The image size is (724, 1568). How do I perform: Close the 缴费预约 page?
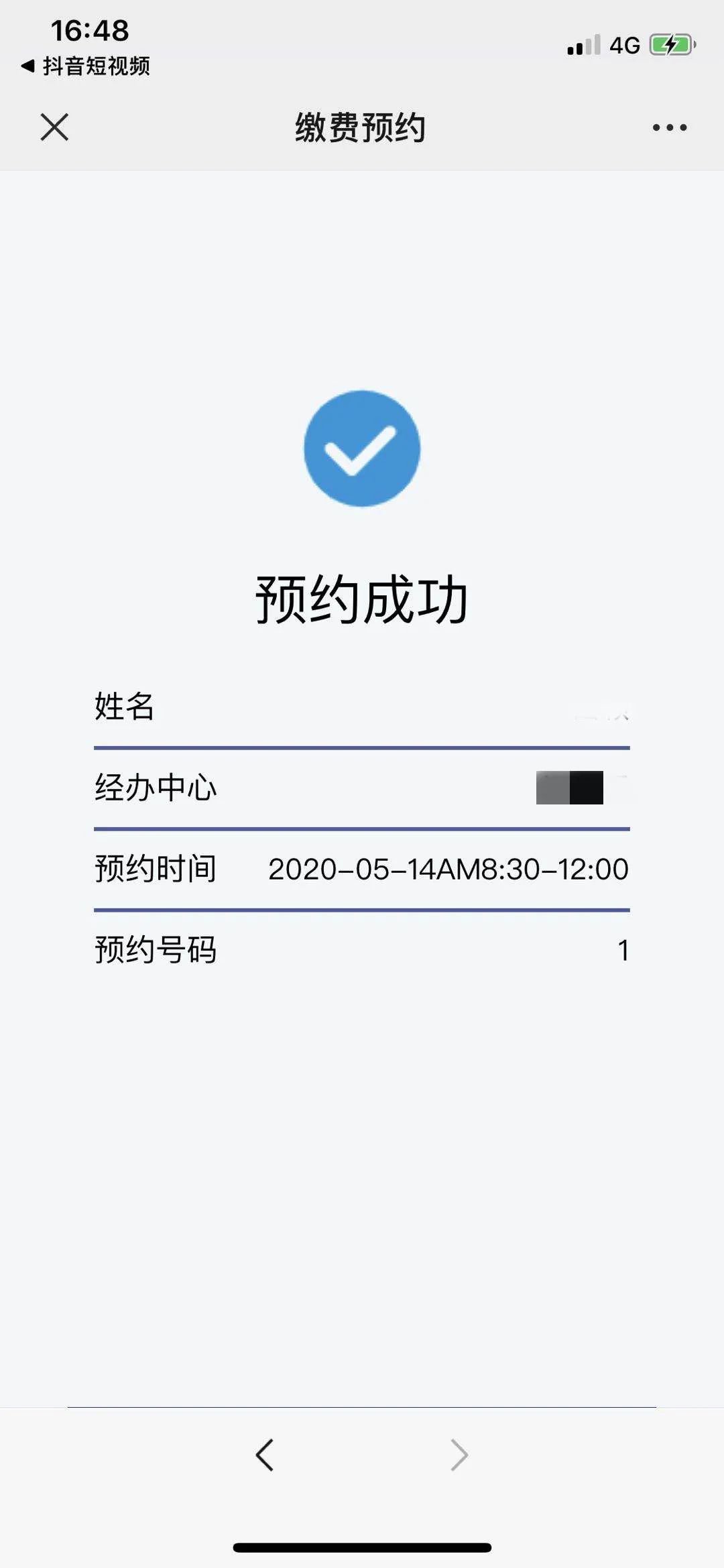coord(54,127)
